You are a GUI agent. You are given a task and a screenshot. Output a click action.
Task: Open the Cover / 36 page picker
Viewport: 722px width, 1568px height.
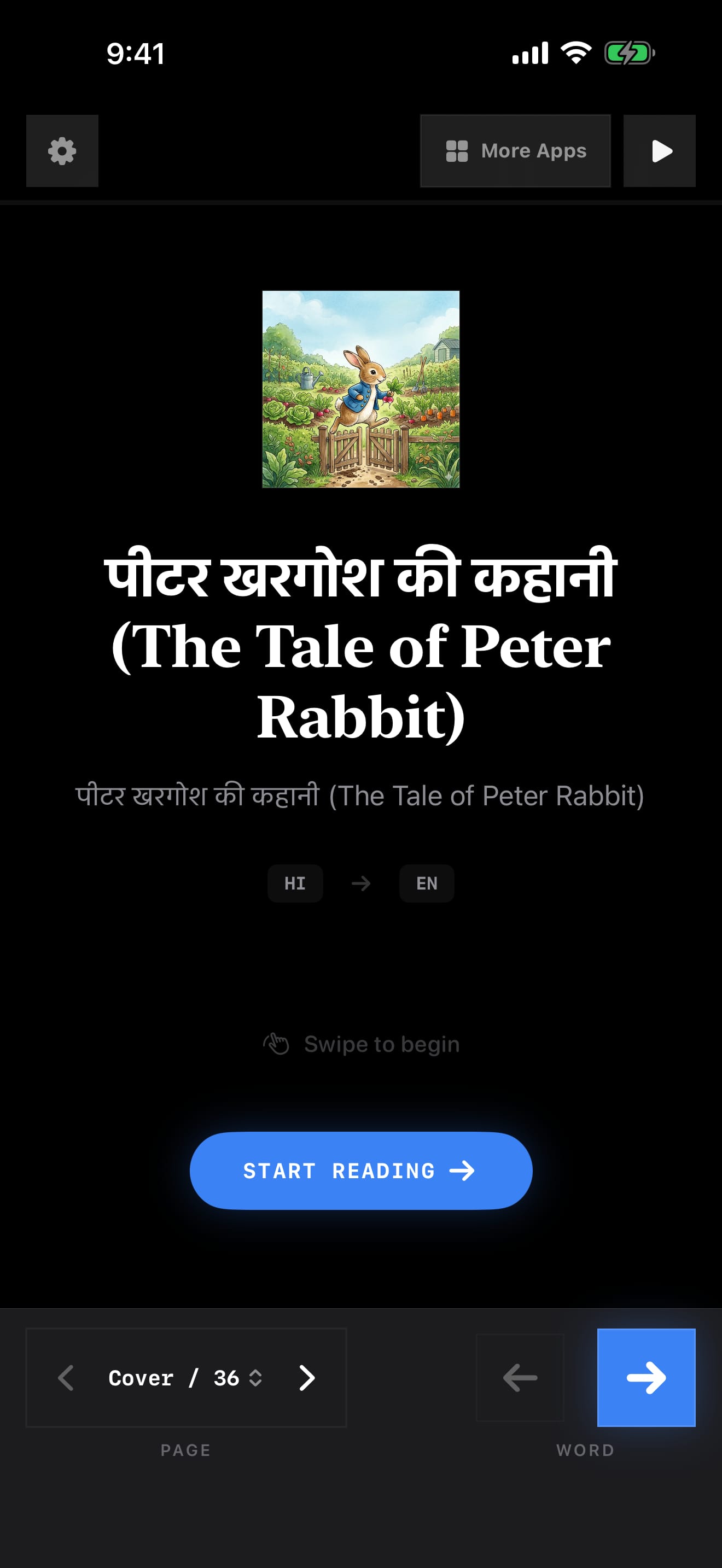185,1378
